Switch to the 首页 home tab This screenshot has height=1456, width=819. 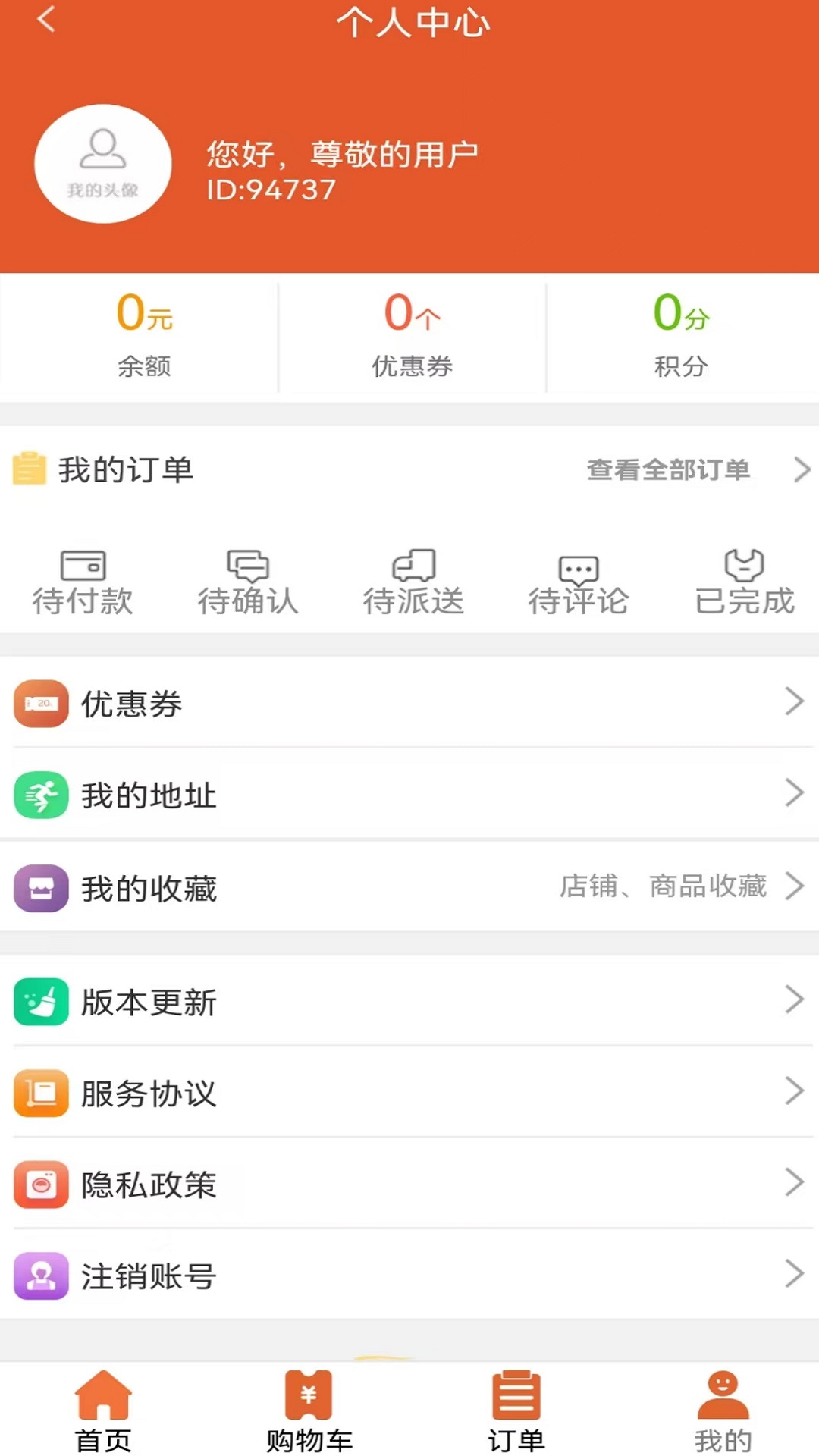103,1410
